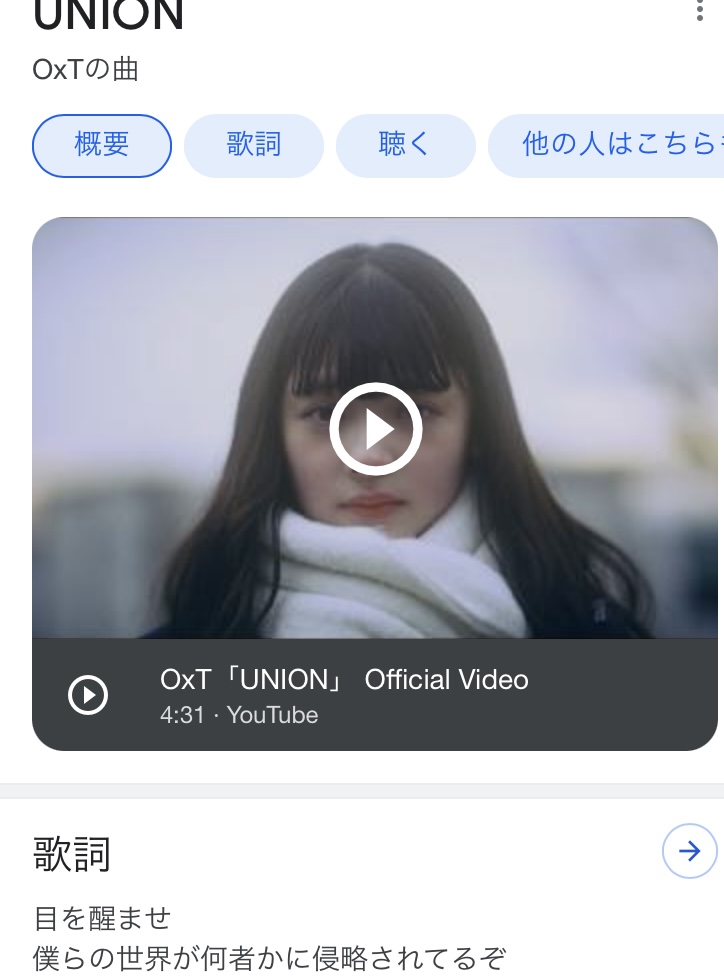Image resolution: width=724 pixels, height=977 pixels.
Task: Open full lyrics with the arrow button
Action: point(689,851)
